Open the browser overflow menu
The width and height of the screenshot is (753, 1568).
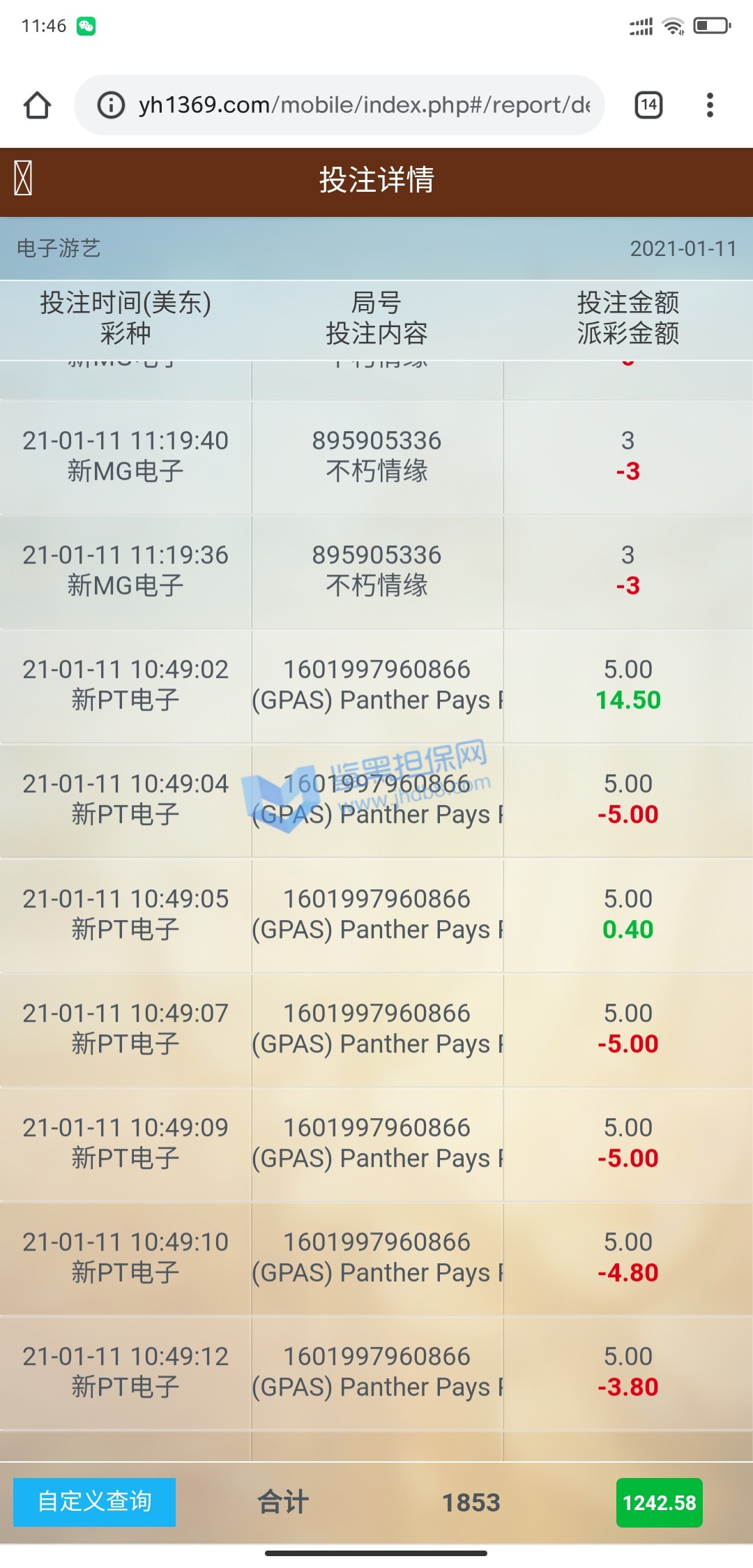point(710,105)
